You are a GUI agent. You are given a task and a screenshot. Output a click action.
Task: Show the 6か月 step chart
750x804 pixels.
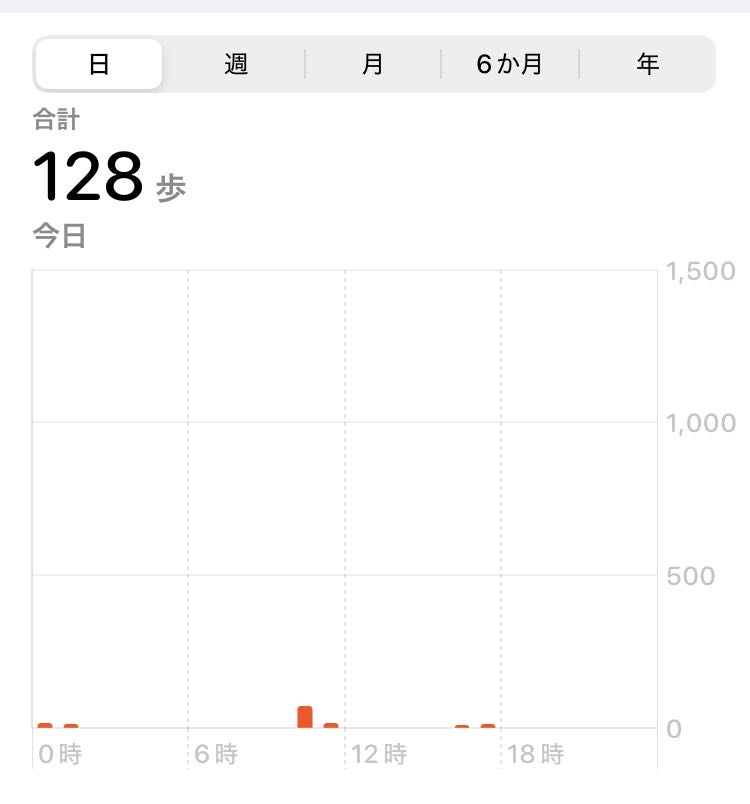point(509,65)
